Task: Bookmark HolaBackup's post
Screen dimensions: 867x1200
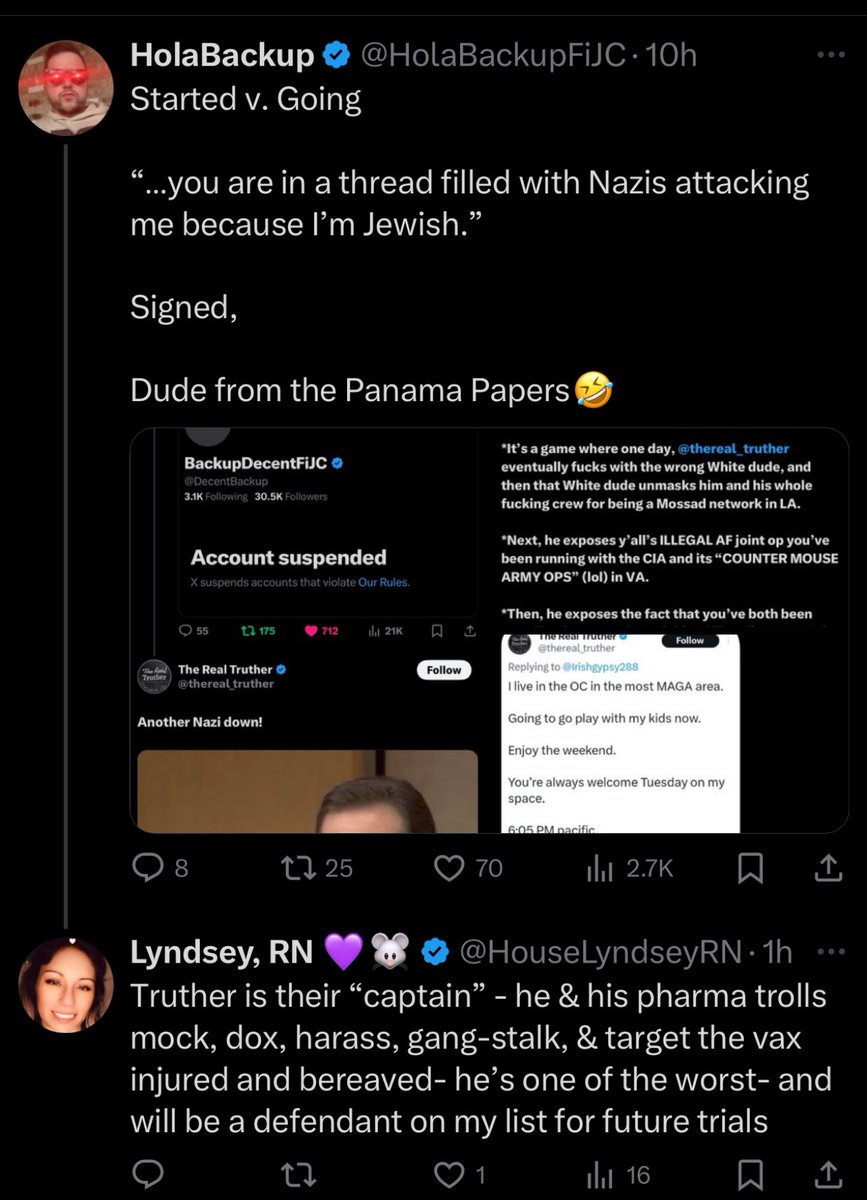Action: (x=749, y=869)
